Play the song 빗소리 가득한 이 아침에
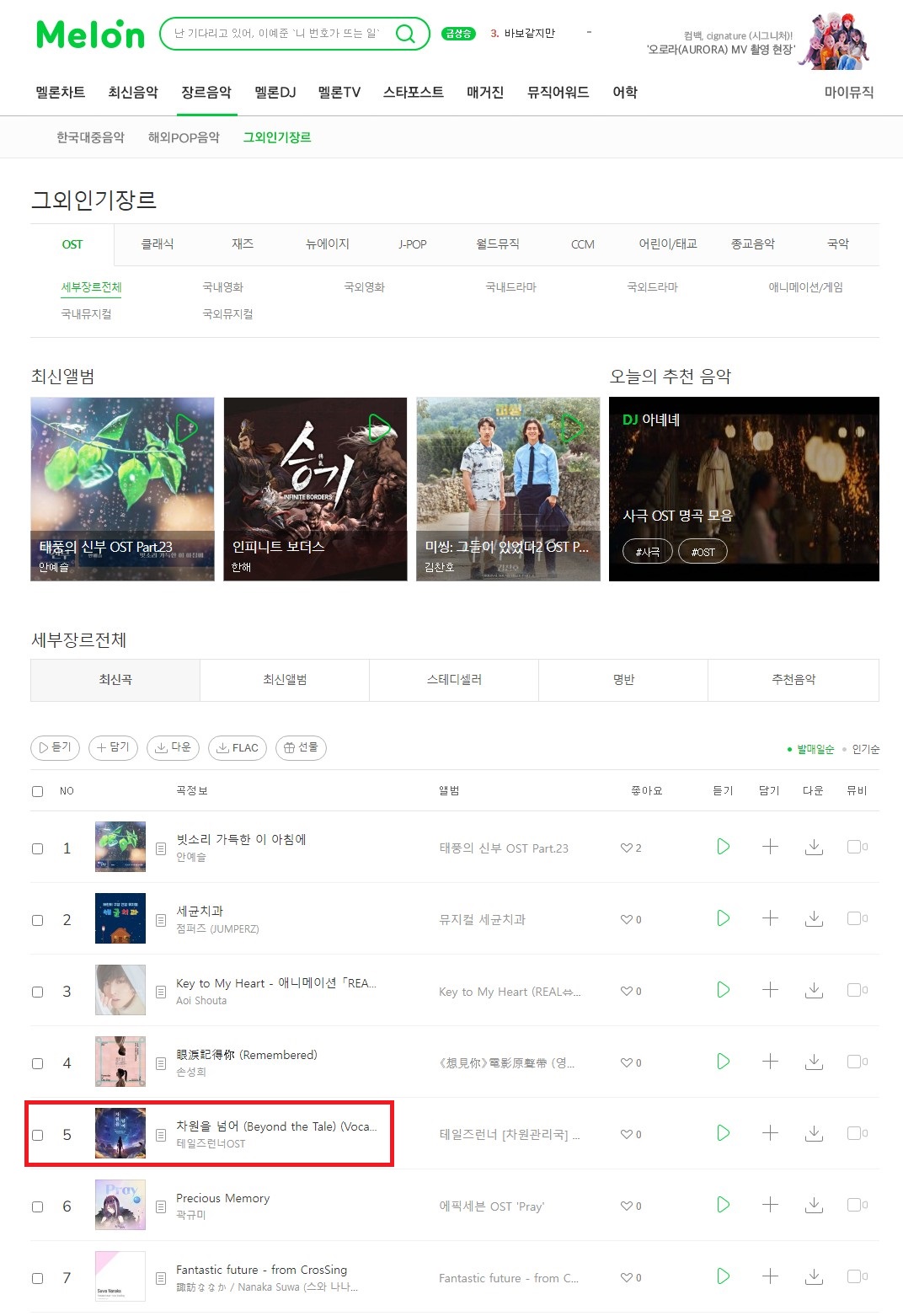This screenshot has width=903, height=1316. [x=723, y=847]
